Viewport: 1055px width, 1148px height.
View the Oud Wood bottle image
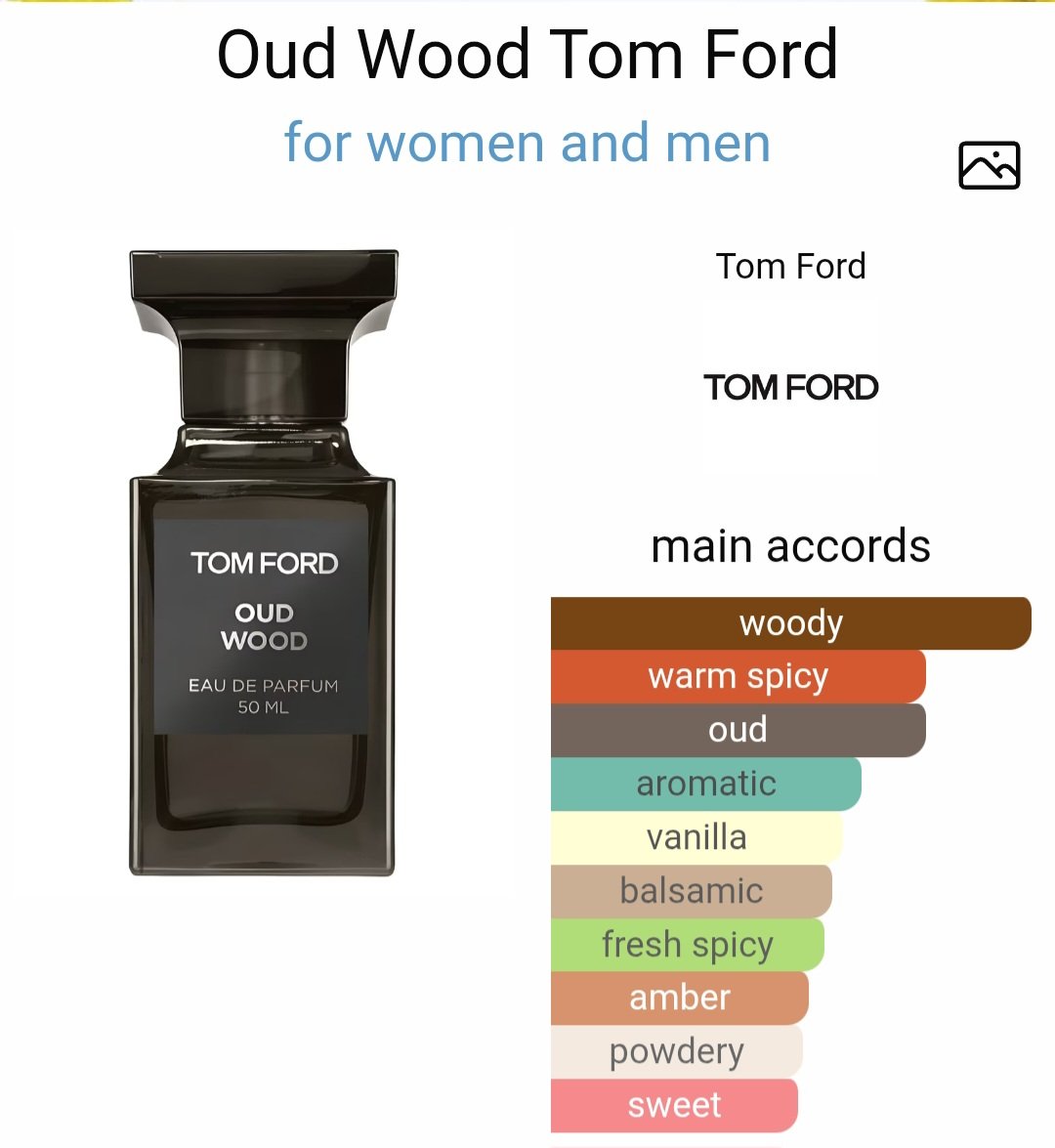264,563
